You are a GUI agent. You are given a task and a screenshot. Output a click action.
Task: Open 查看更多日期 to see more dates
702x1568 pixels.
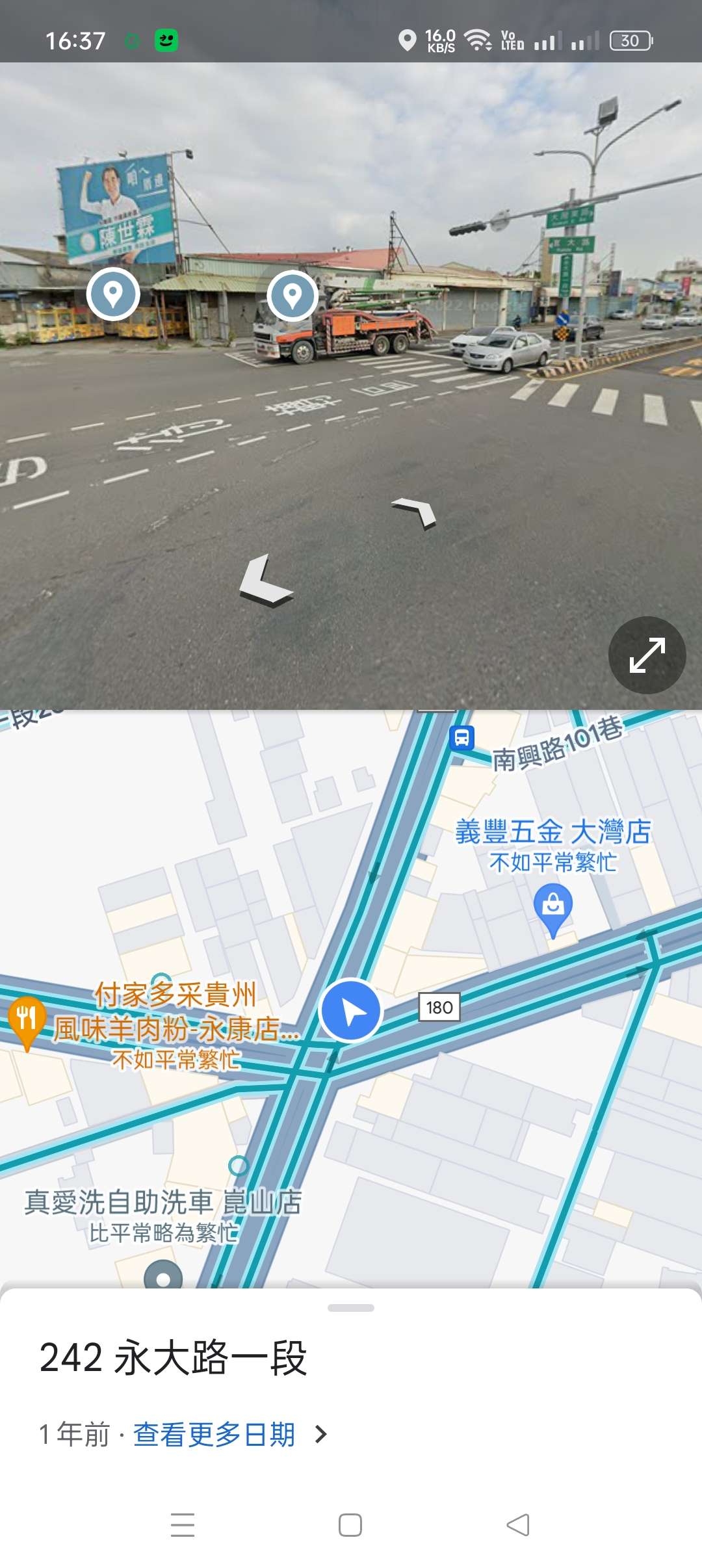[x=214, y=1434]
